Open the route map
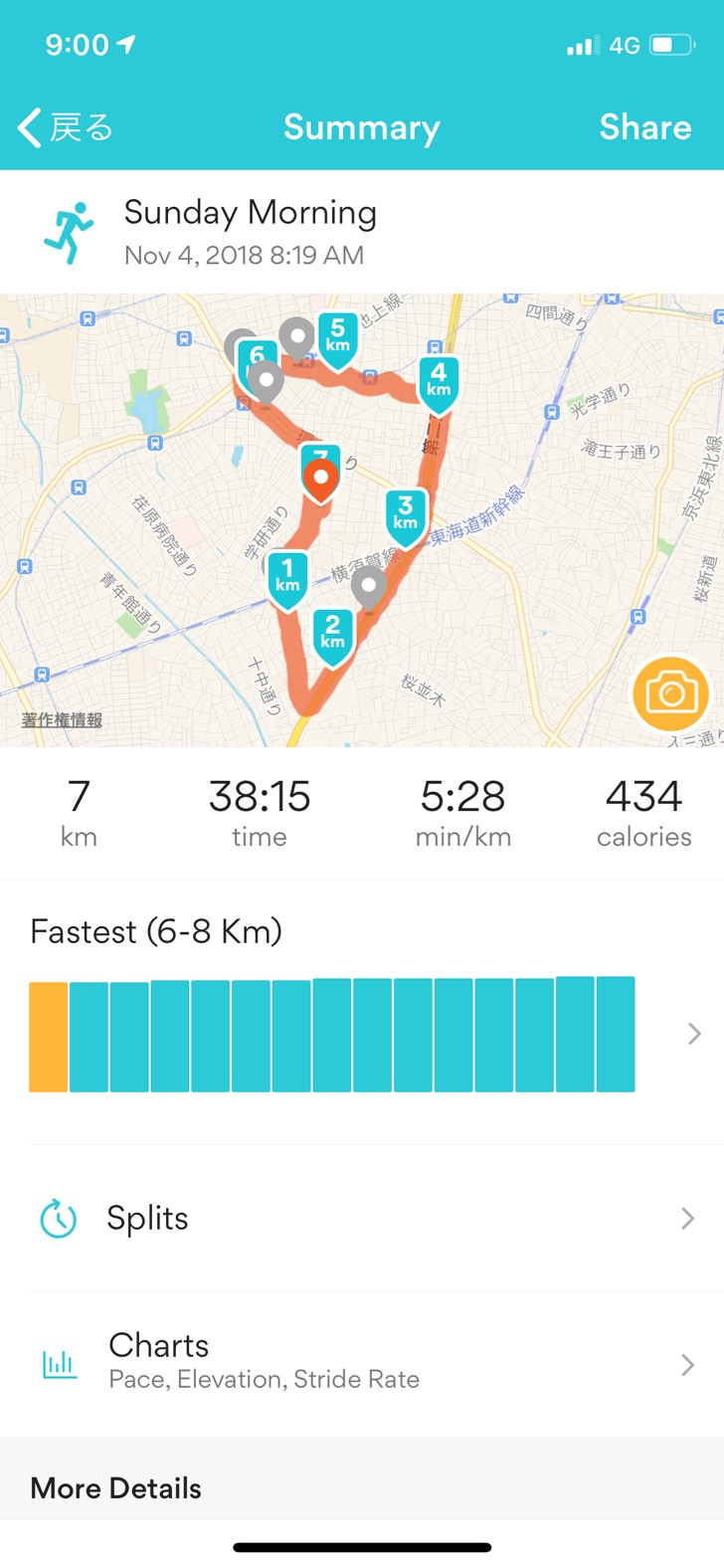This screenshot has height=1568, width=724. tap(497, 597)
